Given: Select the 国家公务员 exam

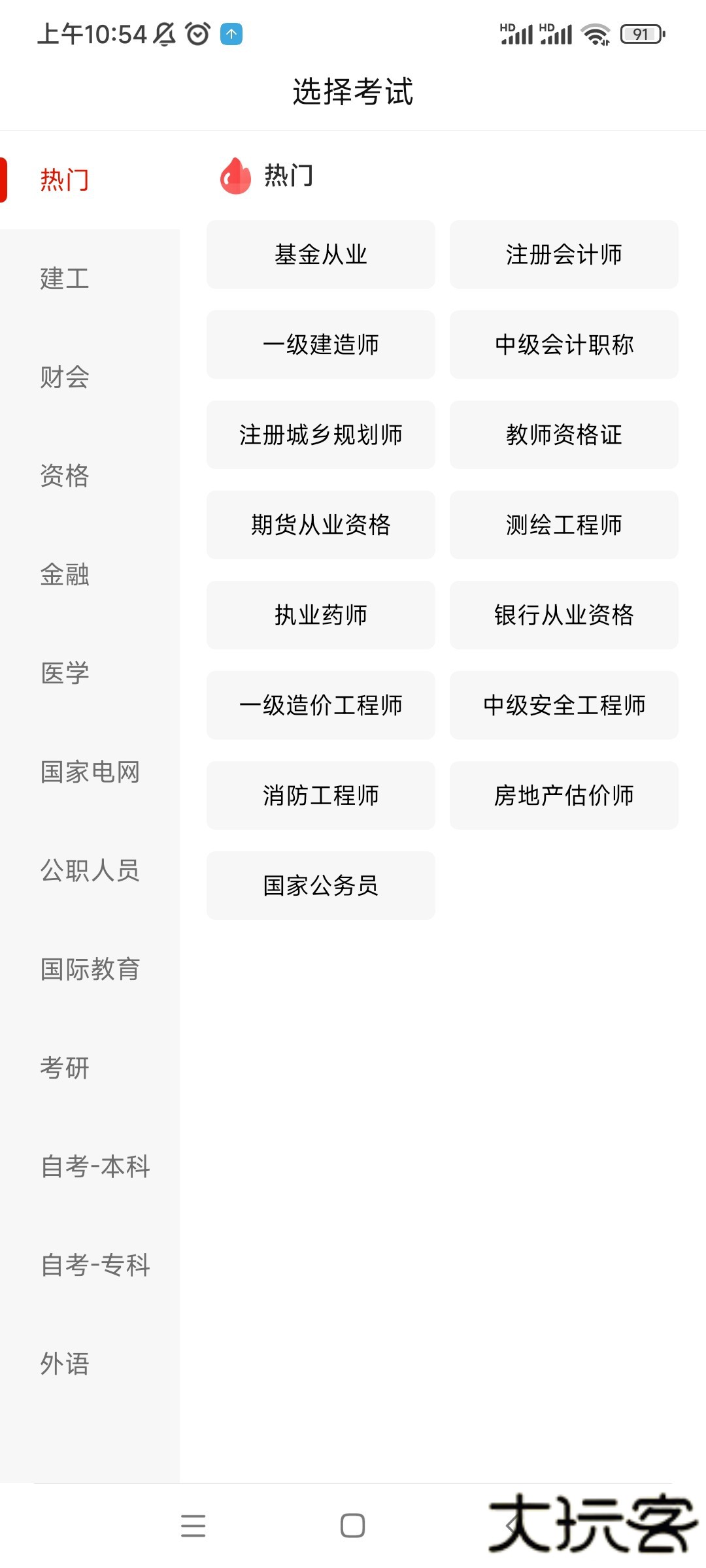Looking at the screenshot, I should click(x=321, y=885).
